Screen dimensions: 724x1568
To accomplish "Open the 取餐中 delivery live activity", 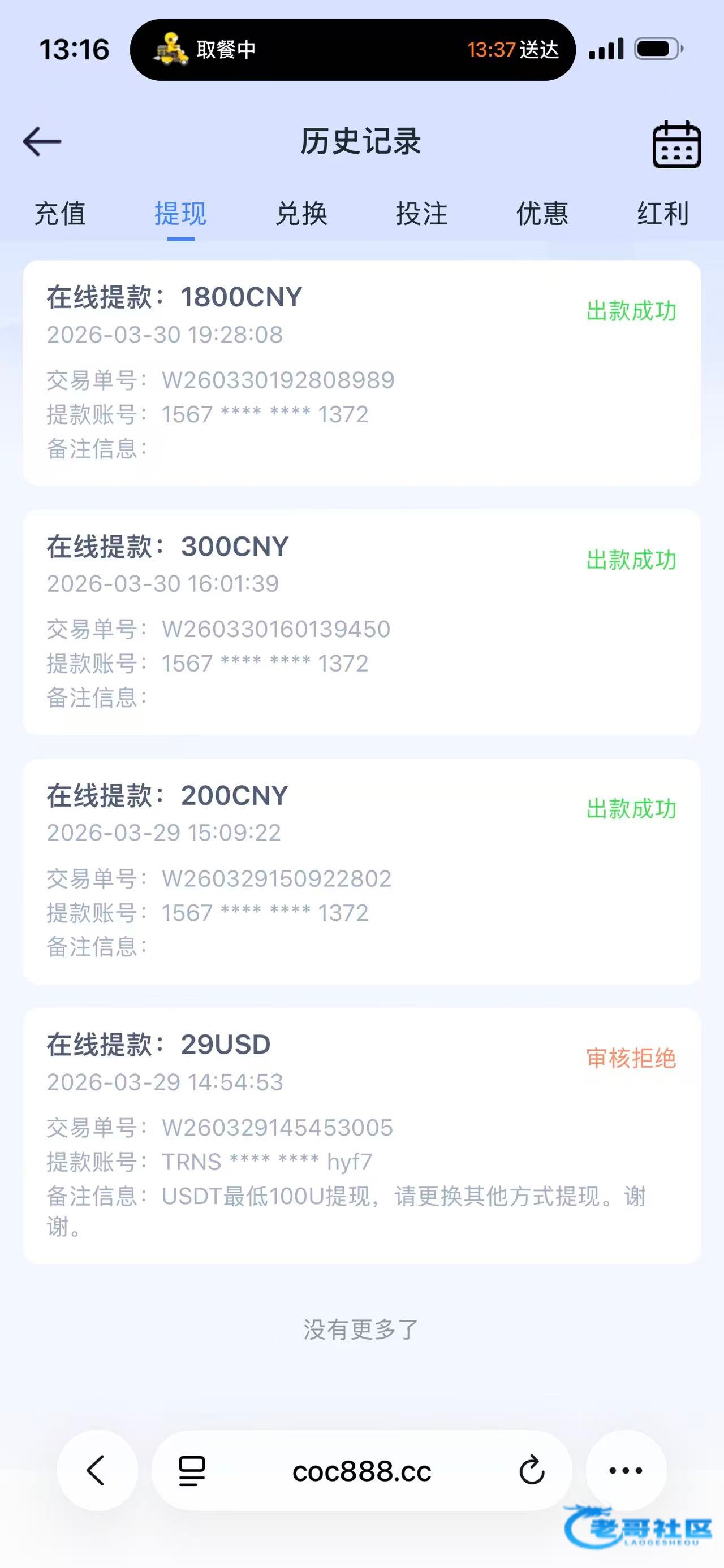I will 352,50.
